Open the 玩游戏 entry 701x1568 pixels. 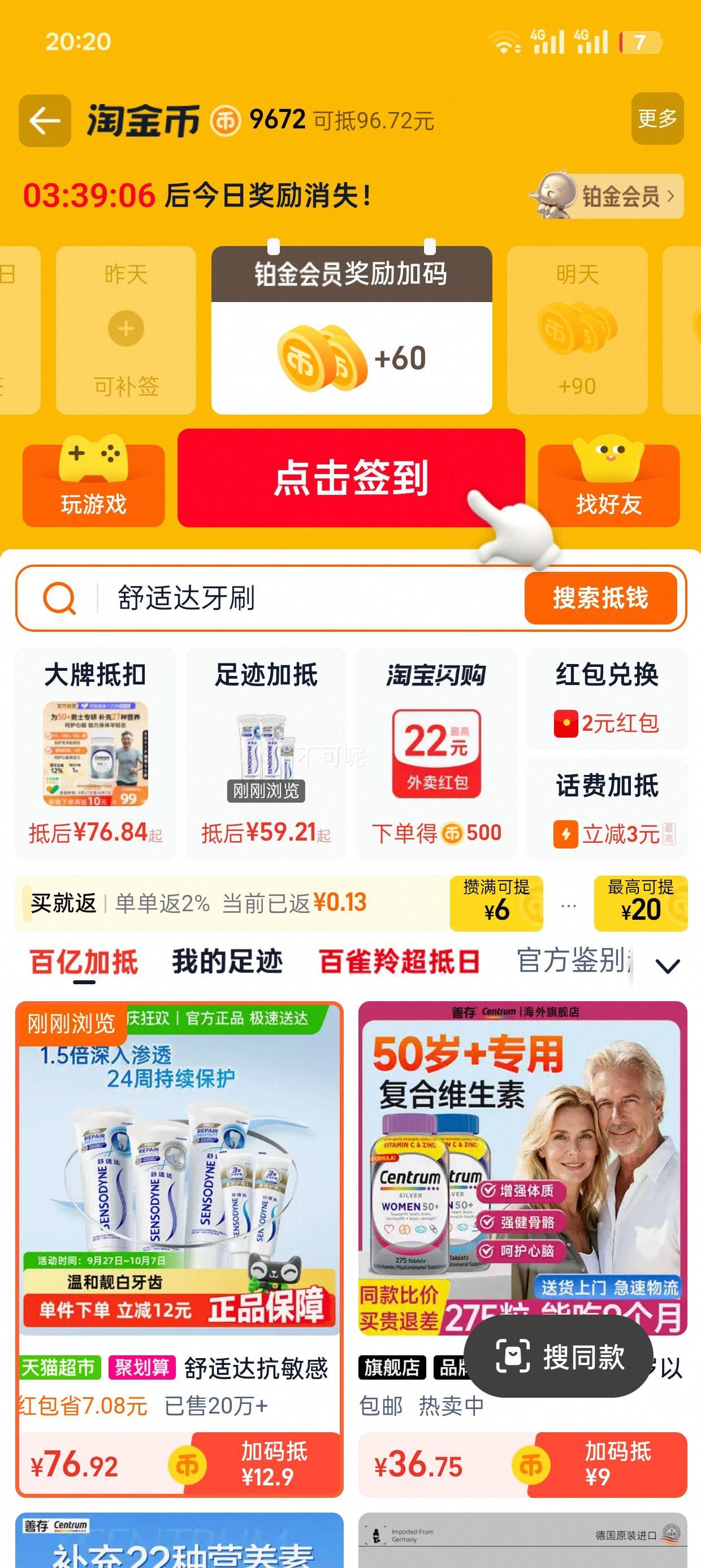[94, 486]
